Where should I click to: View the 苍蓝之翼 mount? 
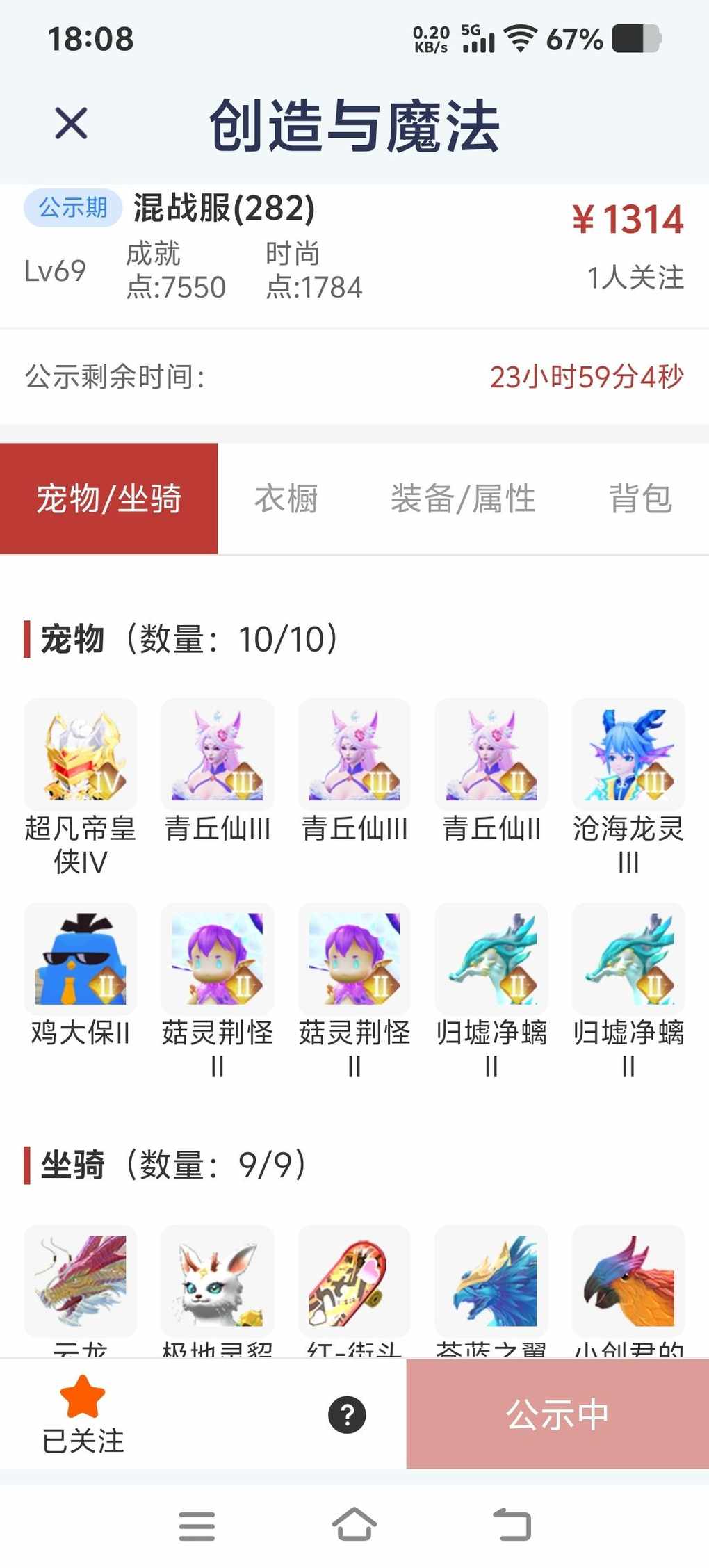tap(491, 1281)
